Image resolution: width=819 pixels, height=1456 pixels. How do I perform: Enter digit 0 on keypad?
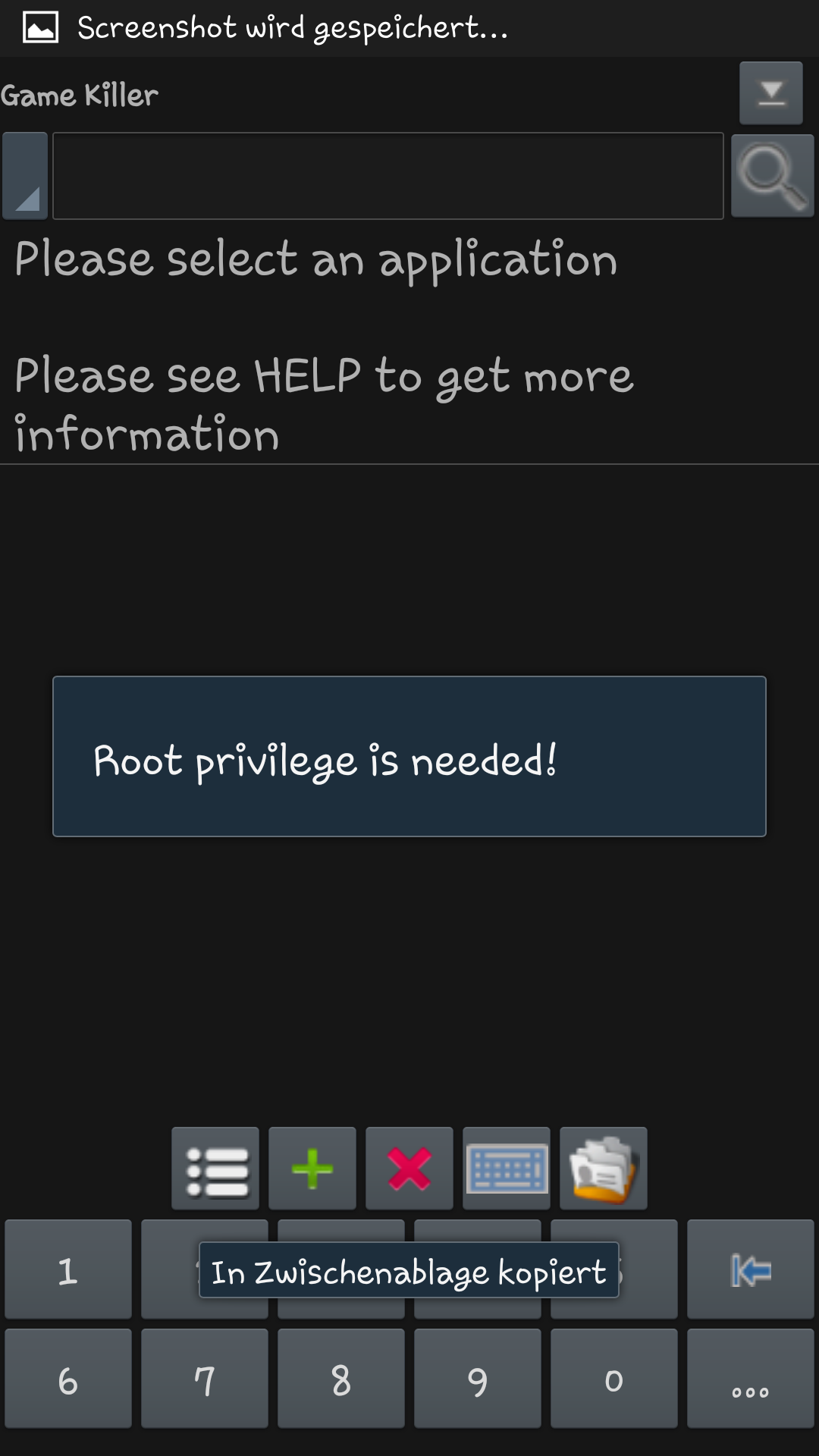pyautogui.click(x=614, y=1379)
